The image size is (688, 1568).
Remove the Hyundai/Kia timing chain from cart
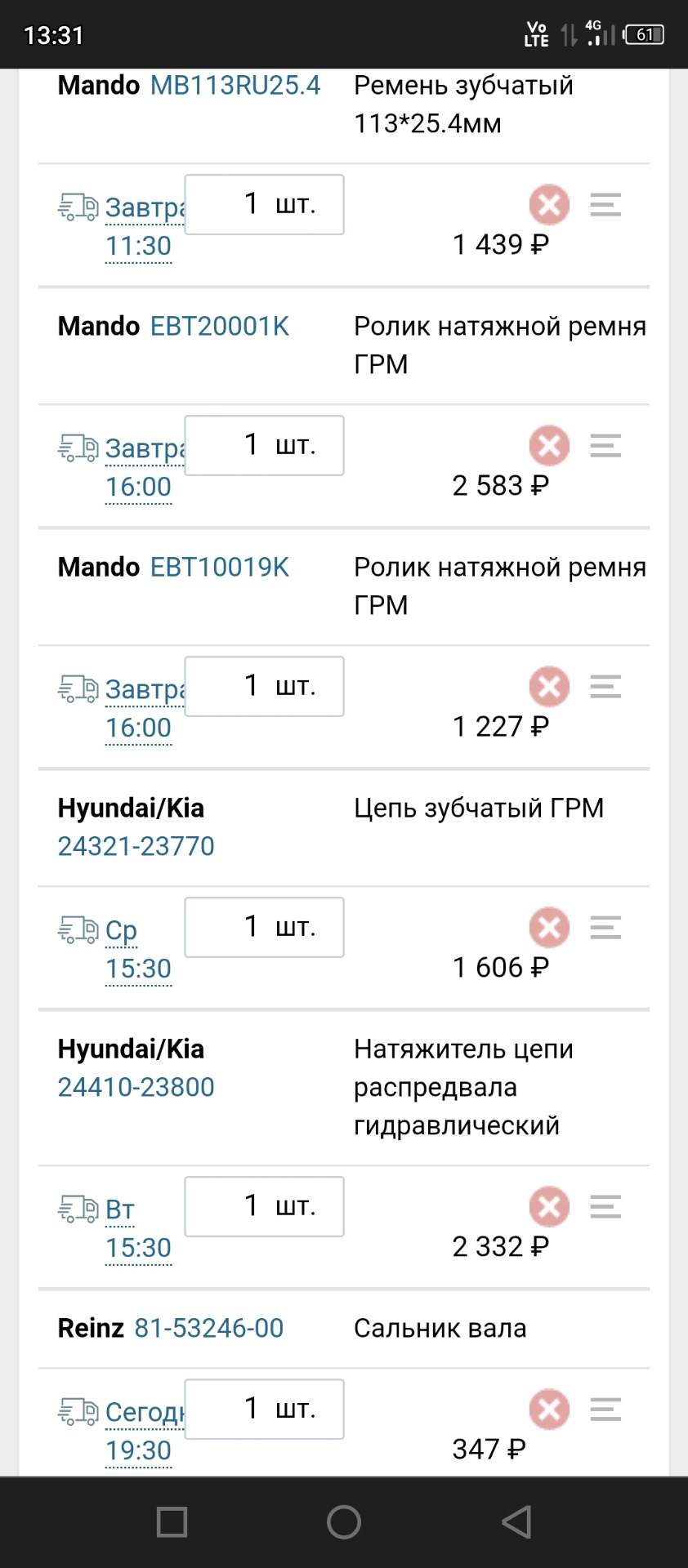[547, 927]
